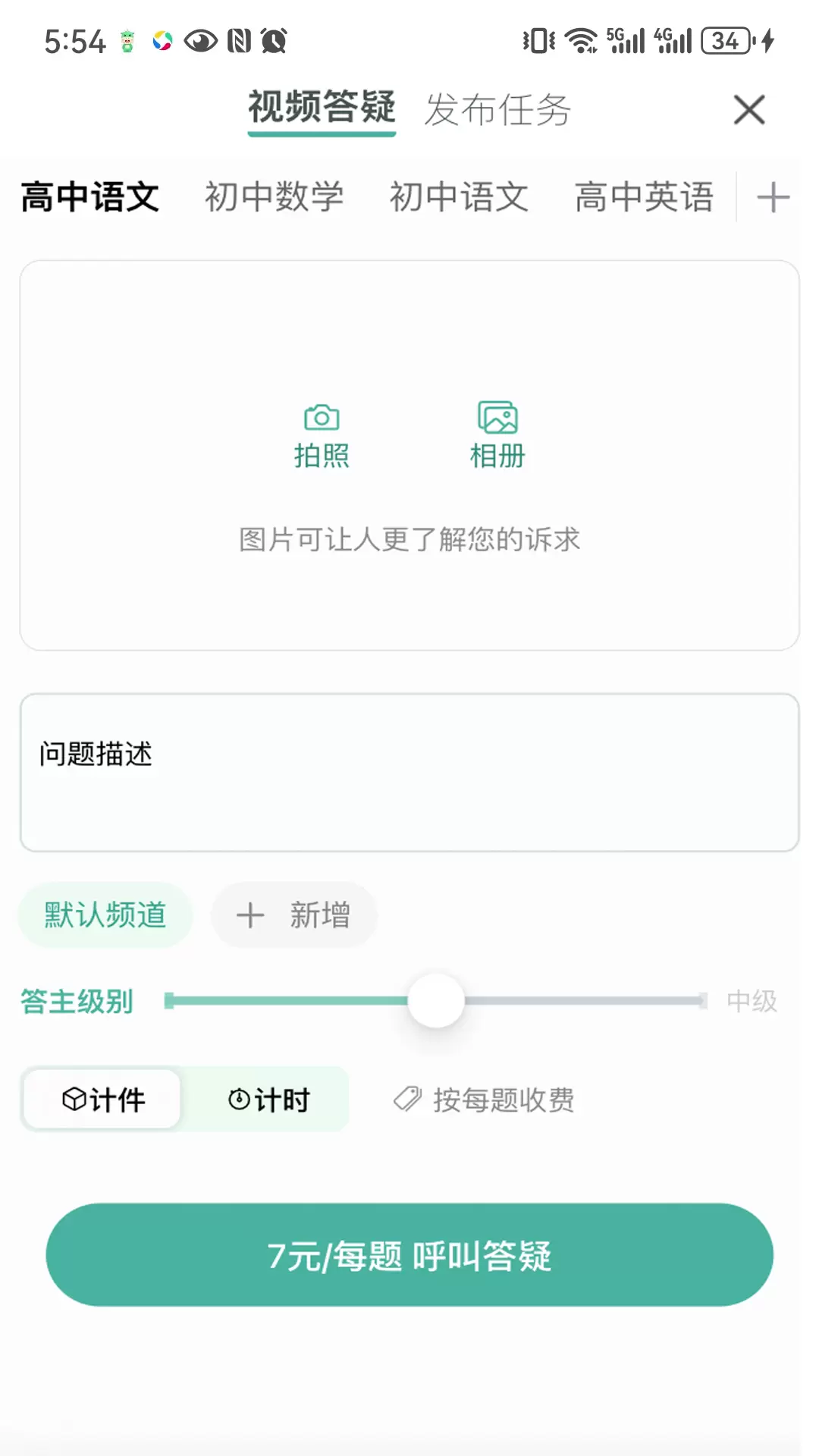Tap the 问题描述 text field
This screenshot has width=819, height=1456.
[409, 773]
